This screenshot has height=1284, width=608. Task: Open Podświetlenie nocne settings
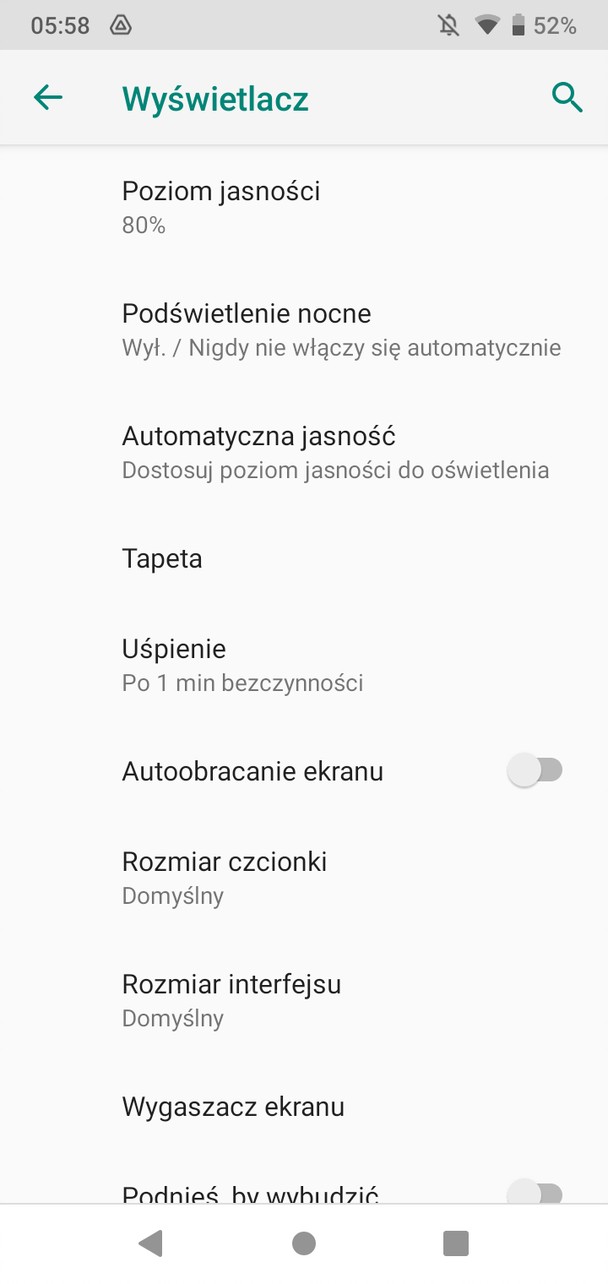(x=304, y=330)
